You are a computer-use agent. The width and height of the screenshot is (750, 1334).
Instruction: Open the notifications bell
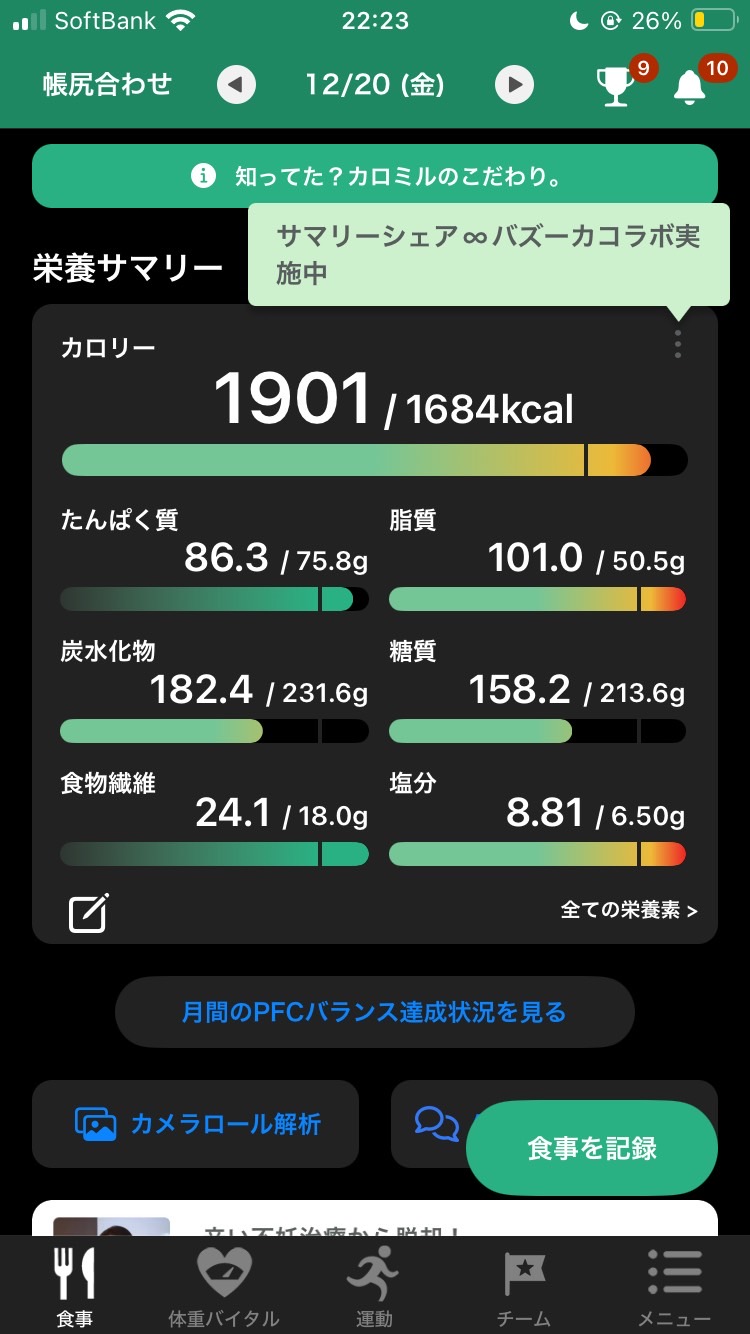click(689, 87)
